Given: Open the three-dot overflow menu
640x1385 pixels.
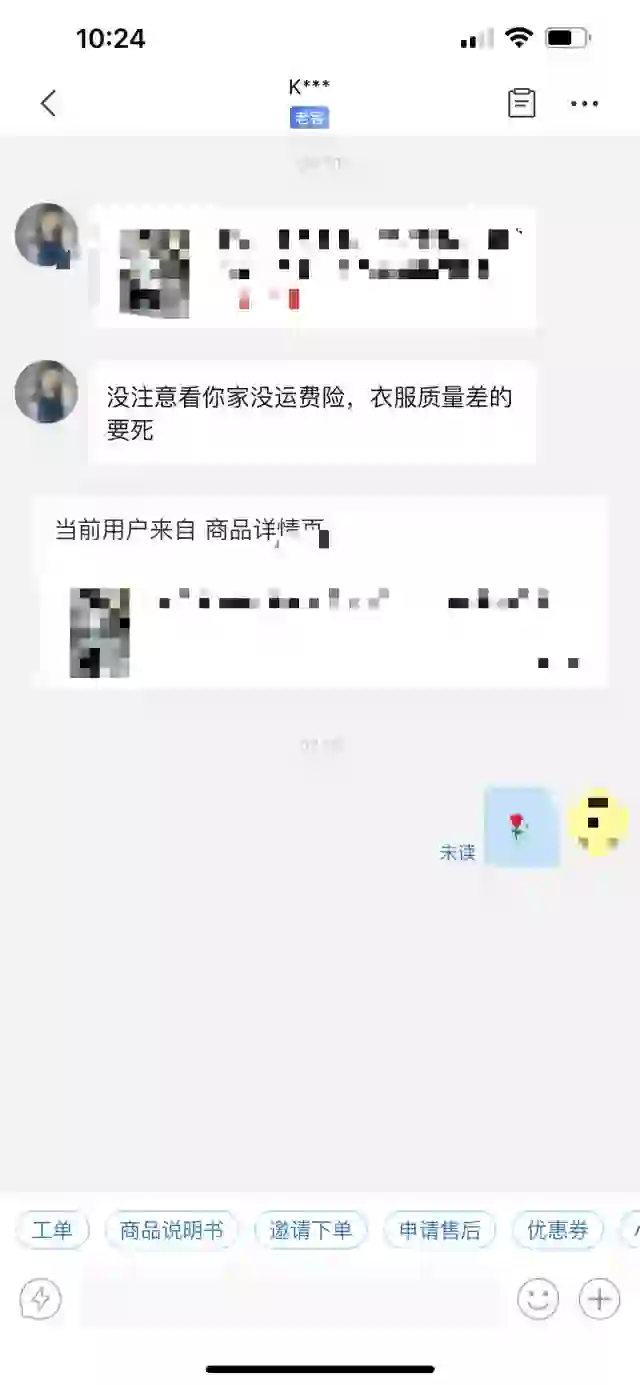Looking at the screenshot, I should pyautogui.click(x=584, y=103).
